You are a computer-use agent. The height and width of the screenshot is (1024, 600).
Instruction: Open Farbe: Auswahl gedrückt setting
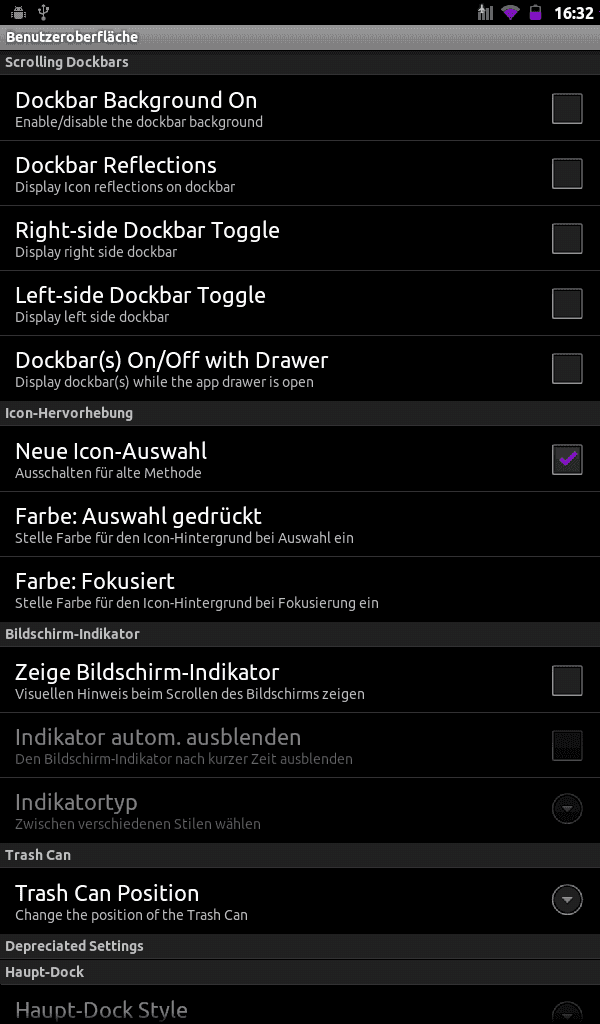(300, 524)
